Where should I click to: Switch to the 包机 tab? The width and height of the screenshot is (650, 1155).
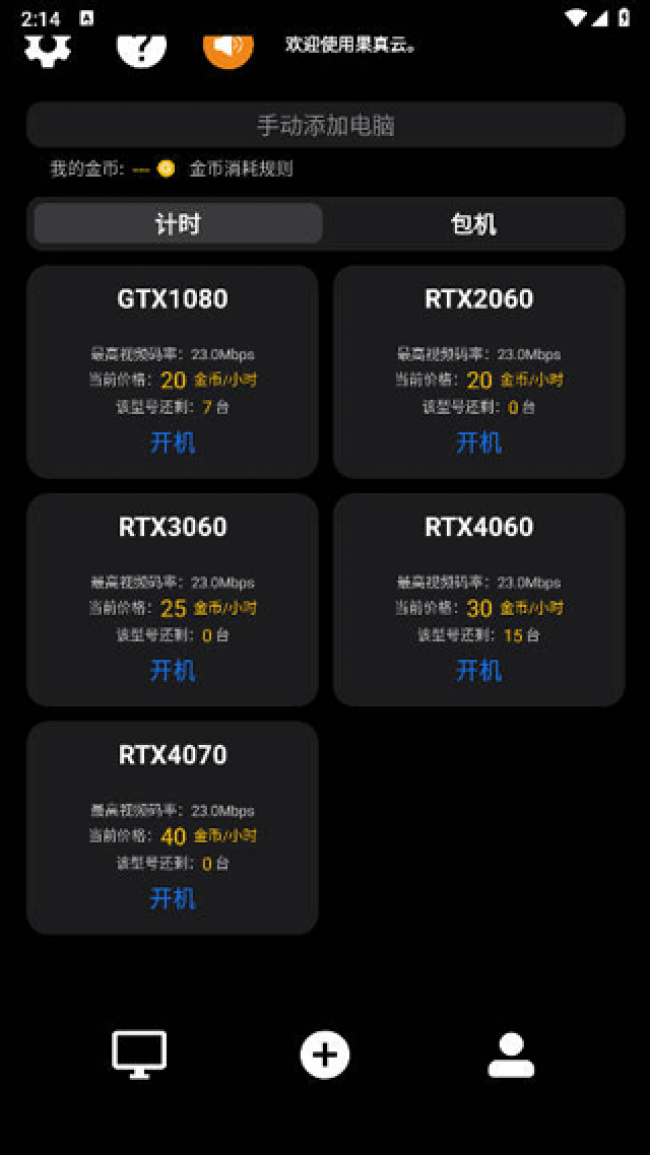coord(473,224)
